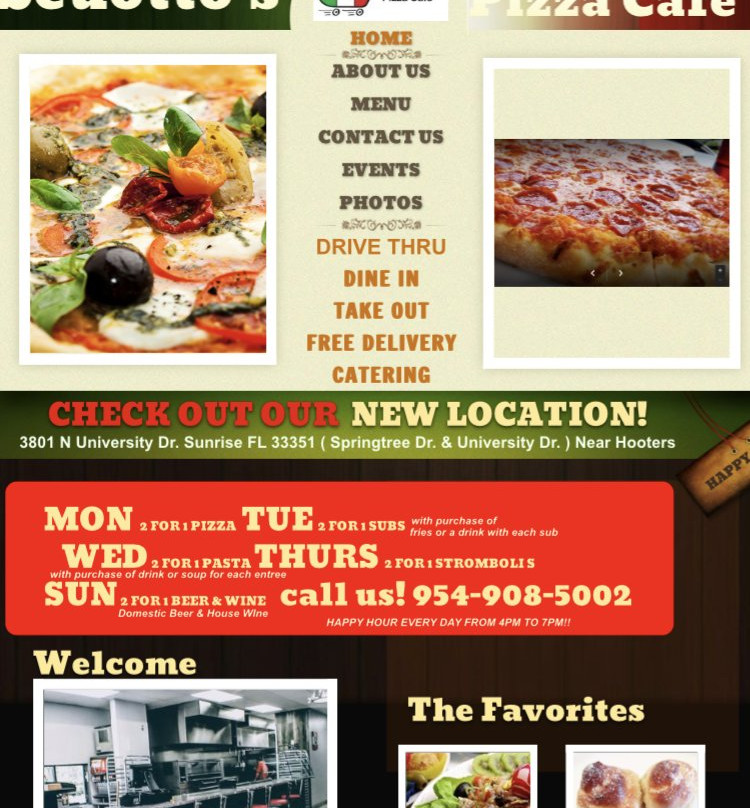The width and height of the screenshot is (750, 808).
Task: Open the Contact Us page
Action: click(x=380, y=137)
